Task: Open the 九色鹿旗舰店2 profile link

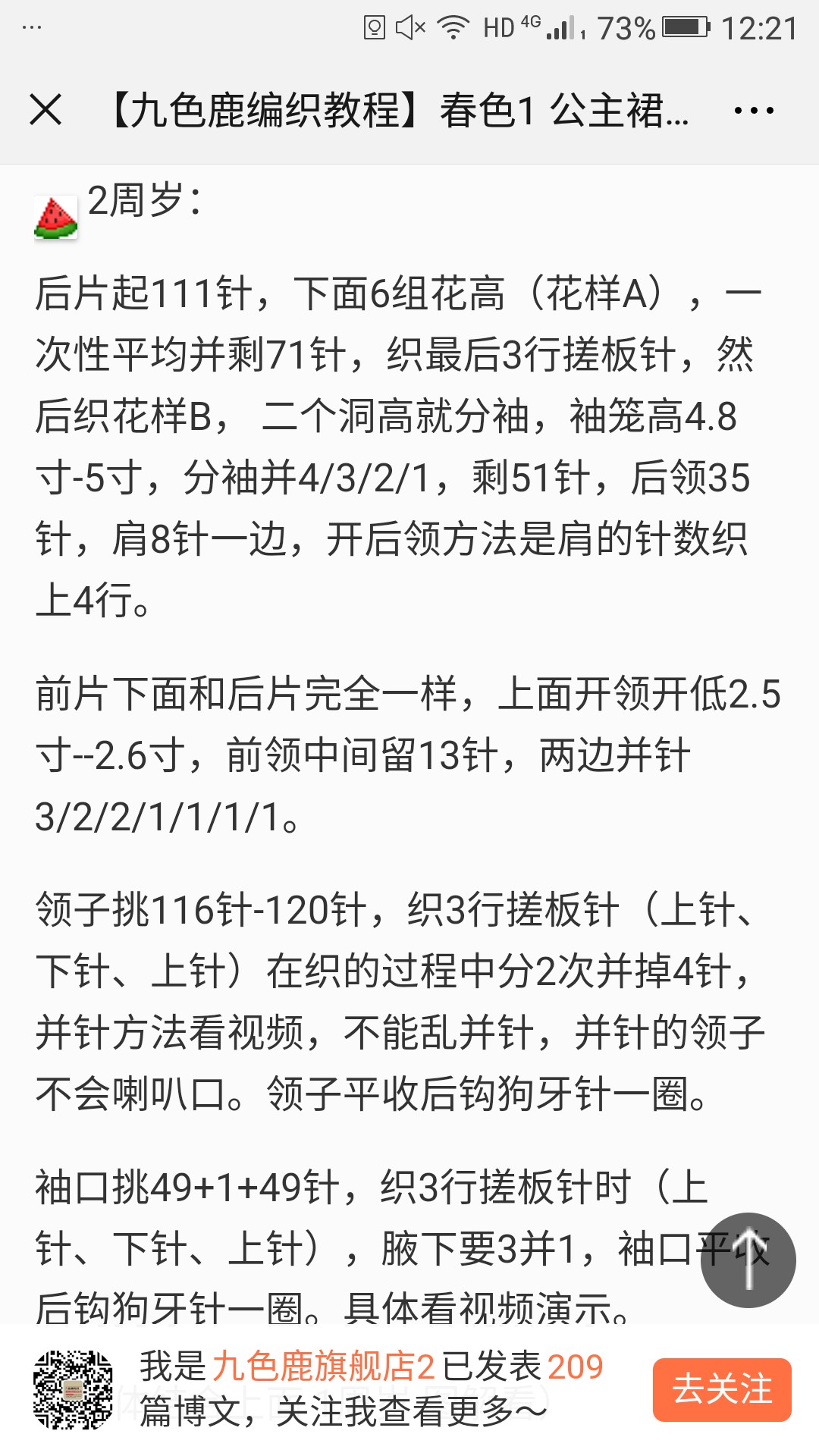Action: point(324,1367)
